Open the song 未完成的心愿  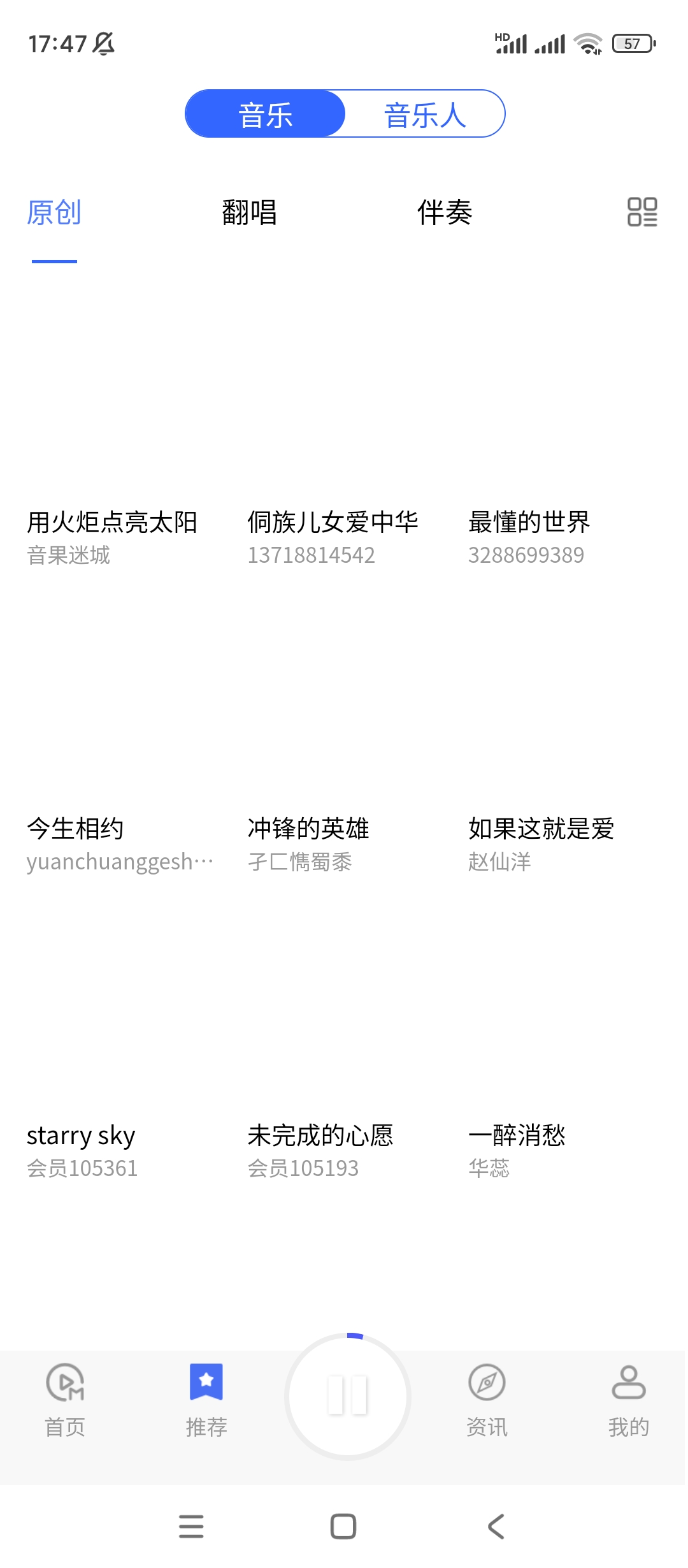coord(320,1135)
